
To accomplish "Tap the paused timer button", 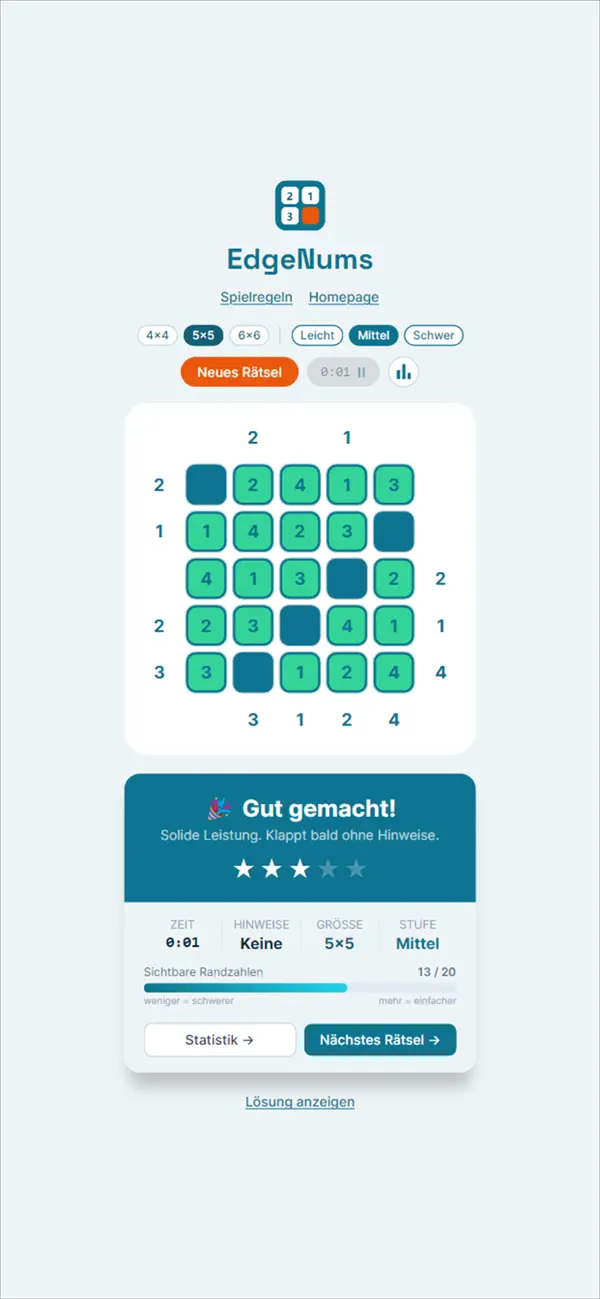I will (x=343, y=372).
